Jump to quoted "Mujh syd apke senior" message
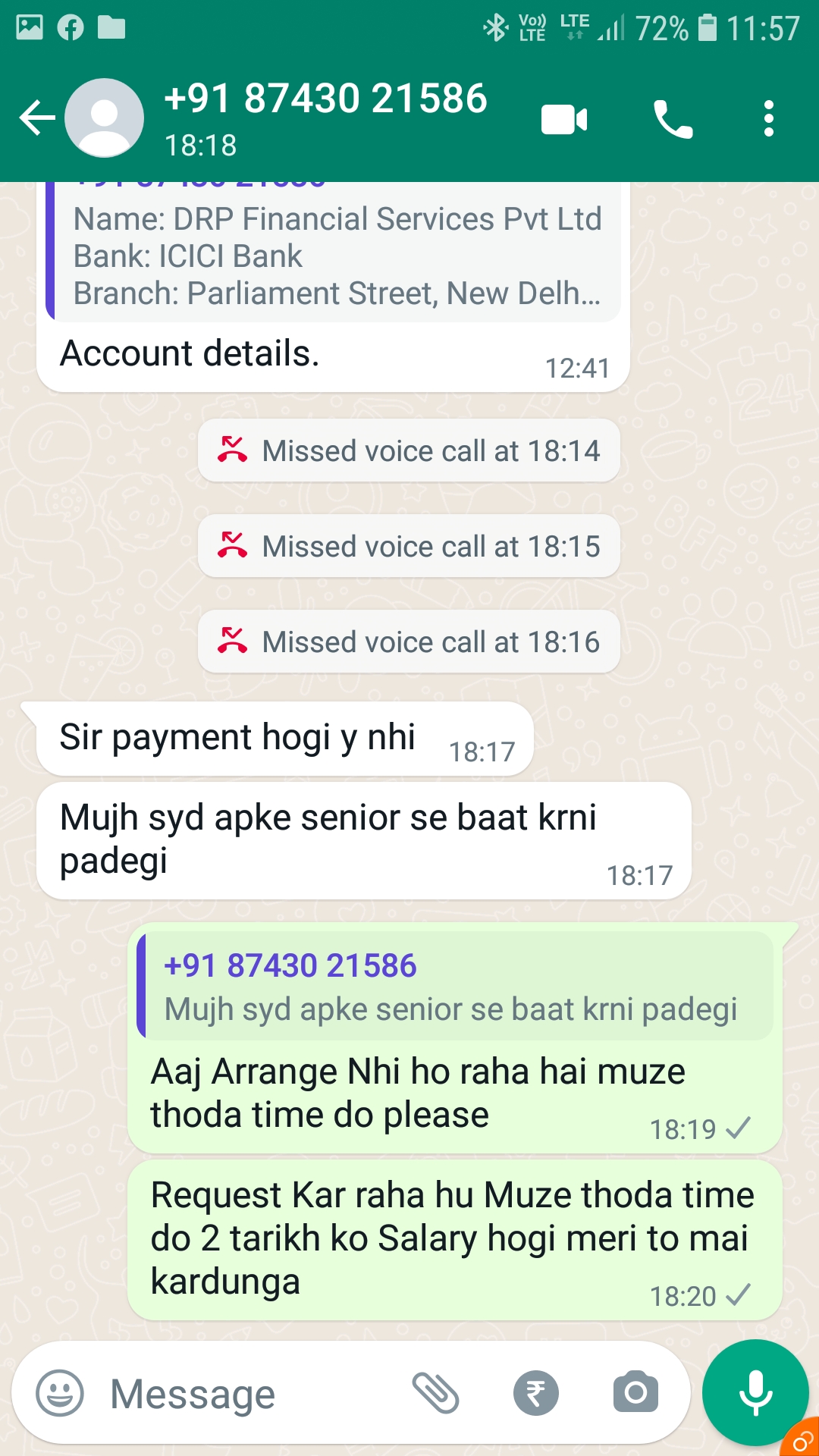This screenshot has width=819, height=1456. [455, 985]
